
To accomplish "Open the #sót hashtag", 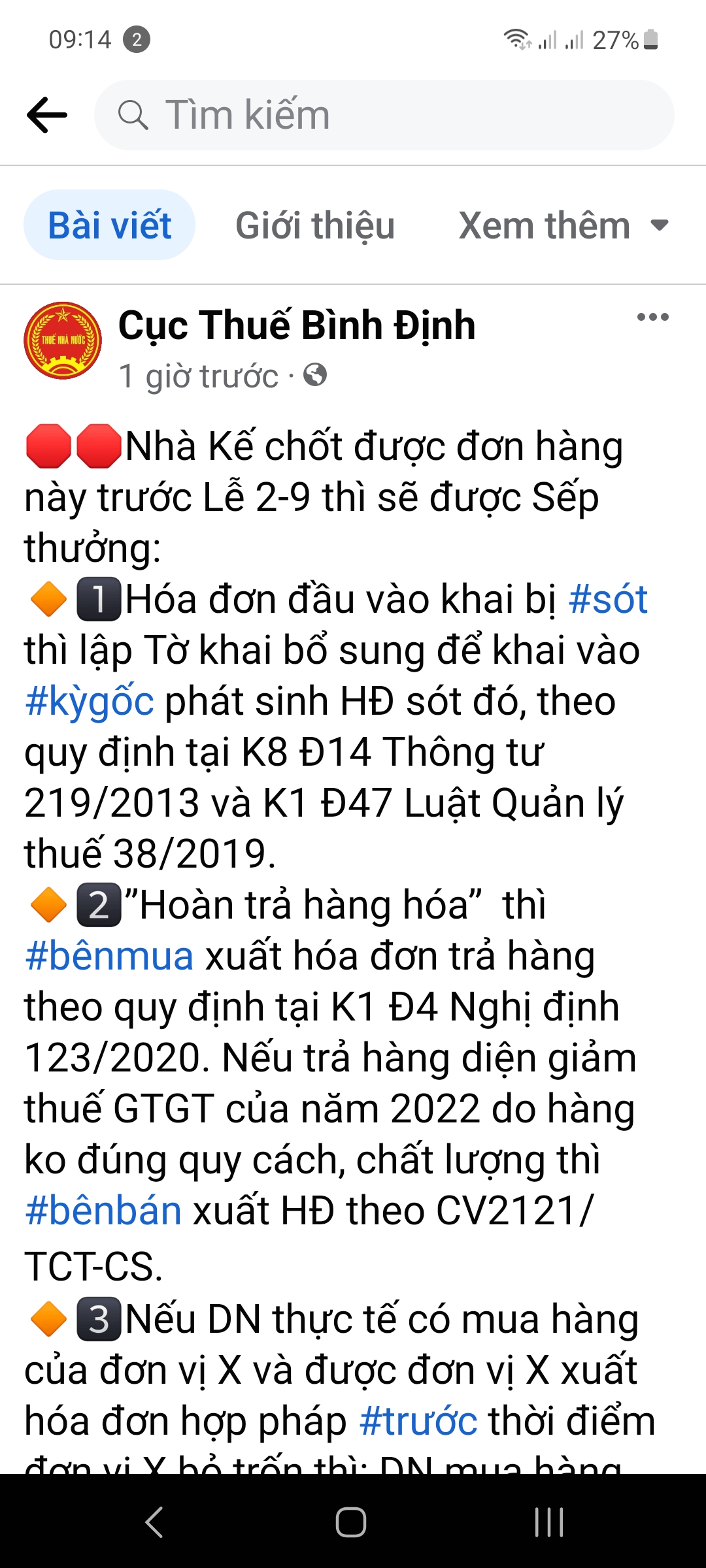I will tap(608, 599).
